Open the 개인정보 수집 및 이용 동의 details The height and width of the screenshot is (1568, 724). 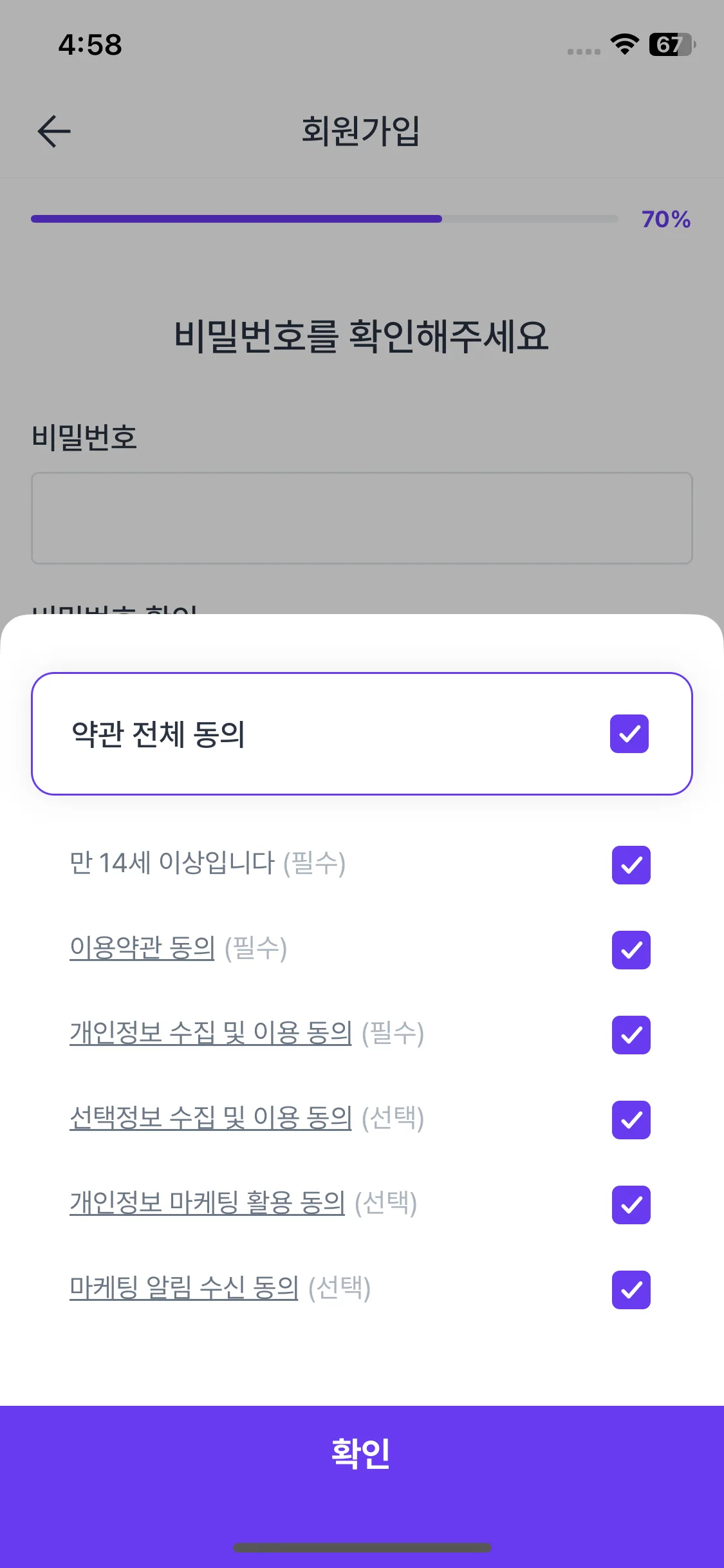point(211,1034)
